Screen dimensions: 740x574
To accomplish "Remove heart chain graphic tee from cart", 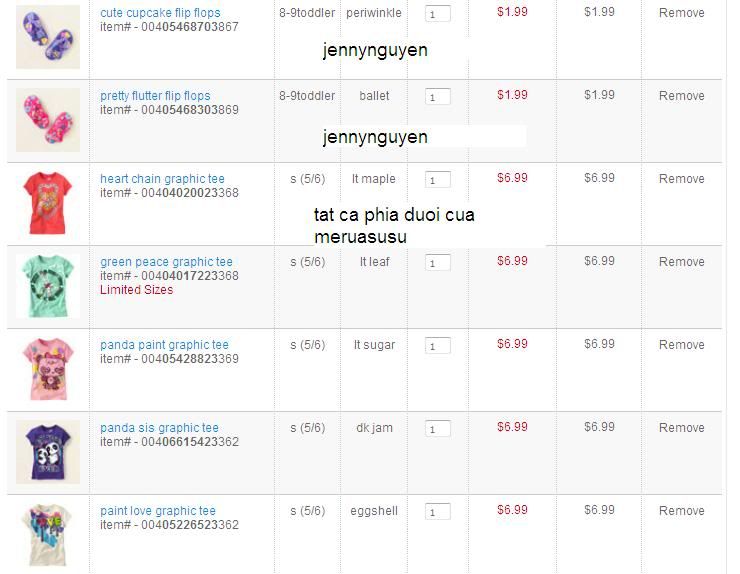I will point(681,179).
